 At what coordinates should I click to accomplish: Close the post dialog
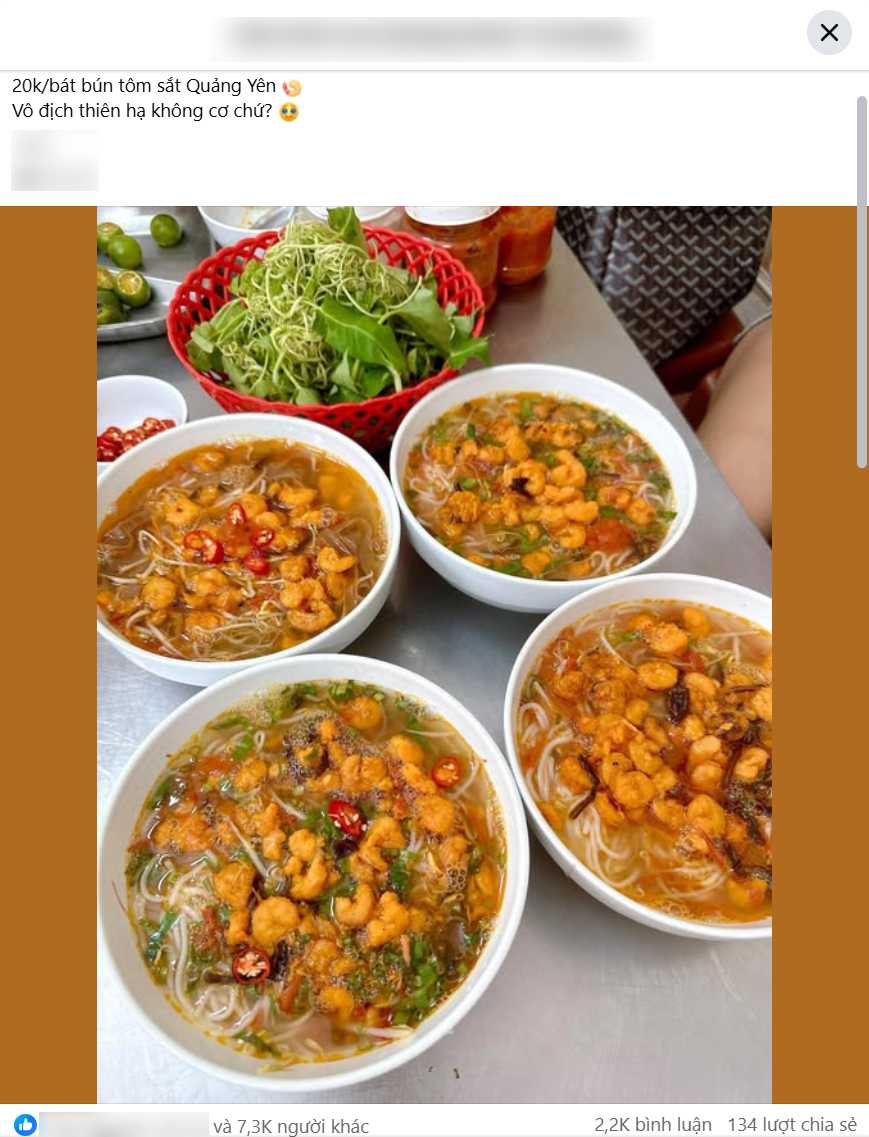point(829,33)
